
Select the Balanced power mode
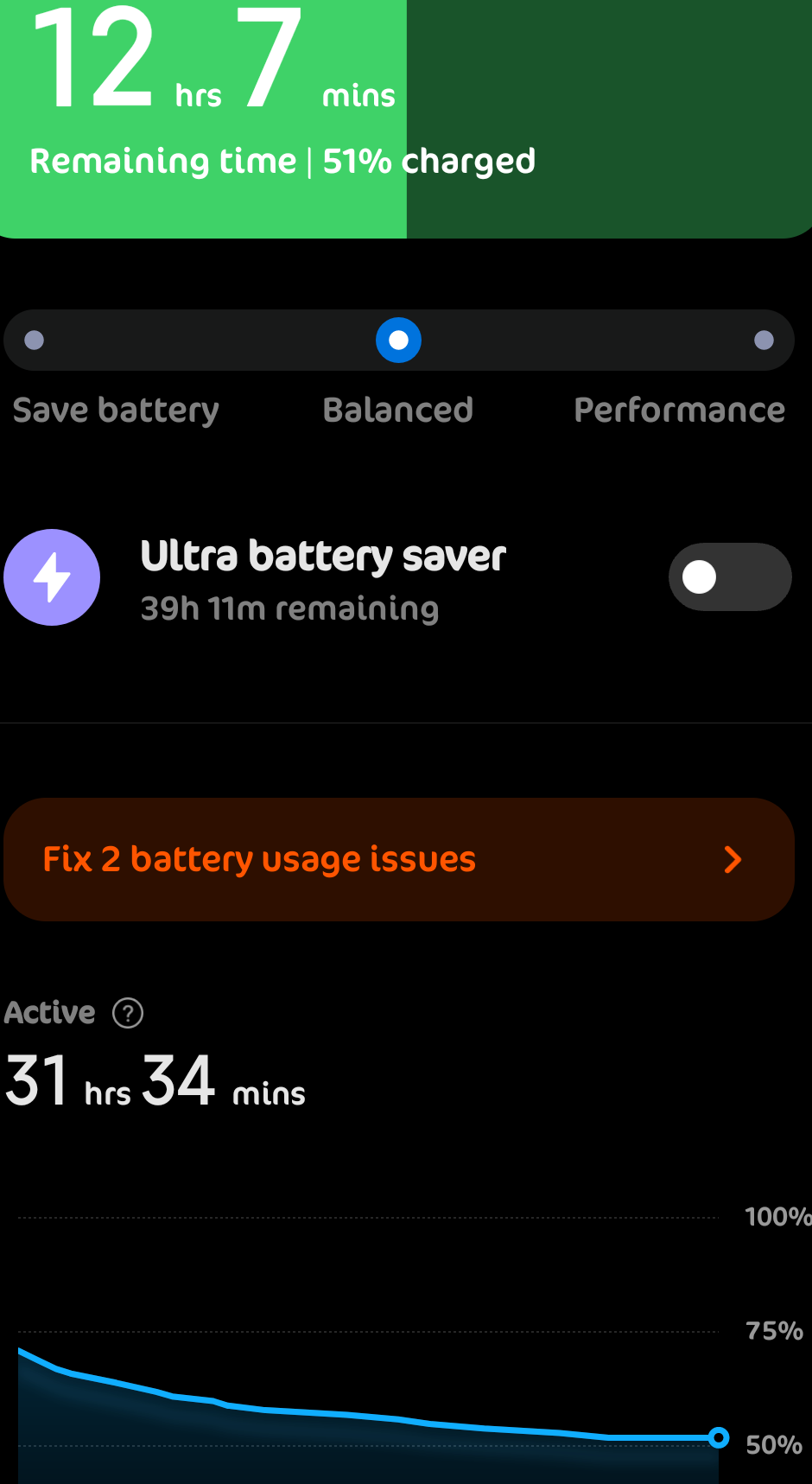click(x=398, y=341)
